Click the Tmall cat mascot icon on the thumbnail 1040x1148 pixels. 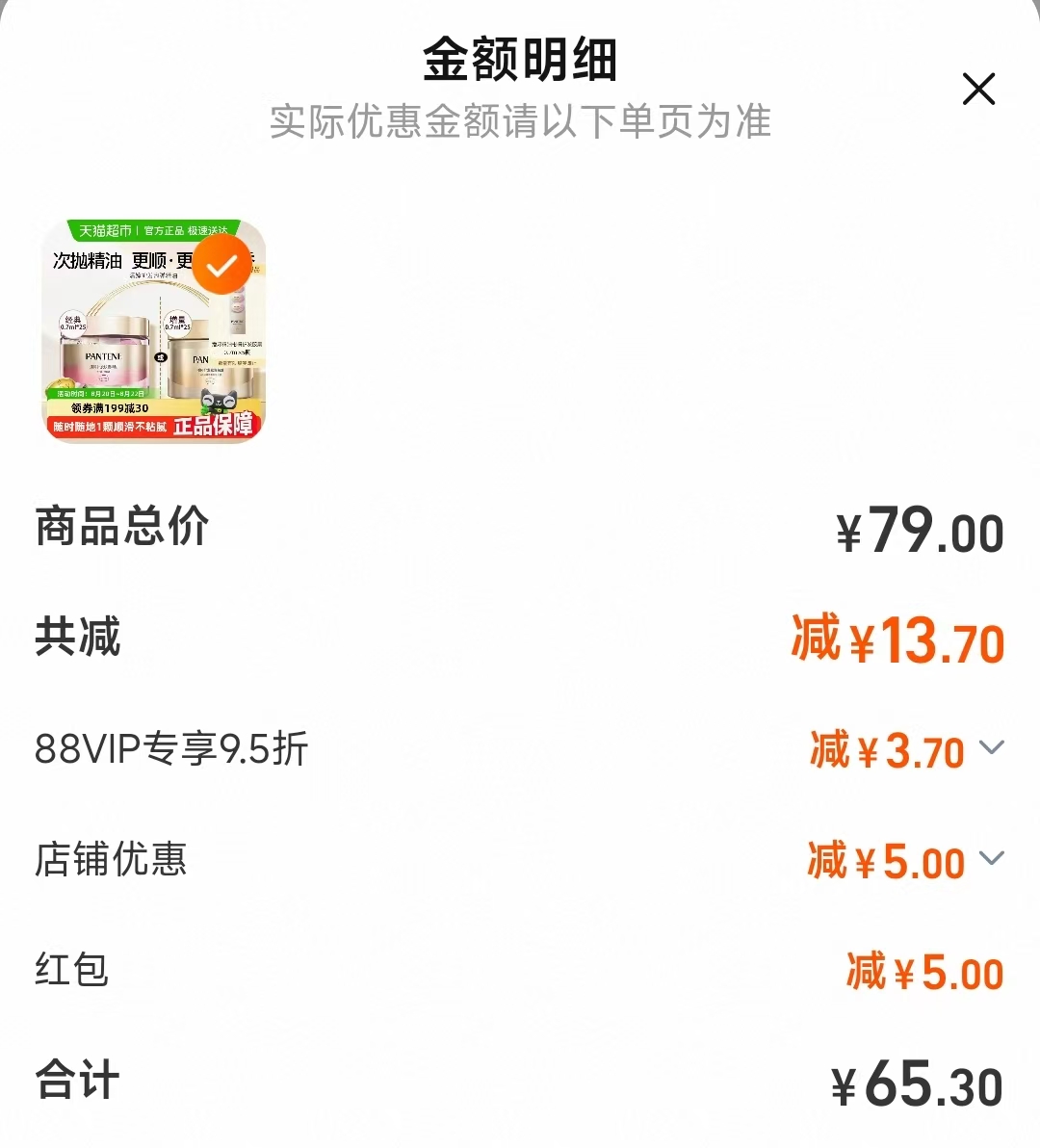pyautogui.click(x=219, y=403)
